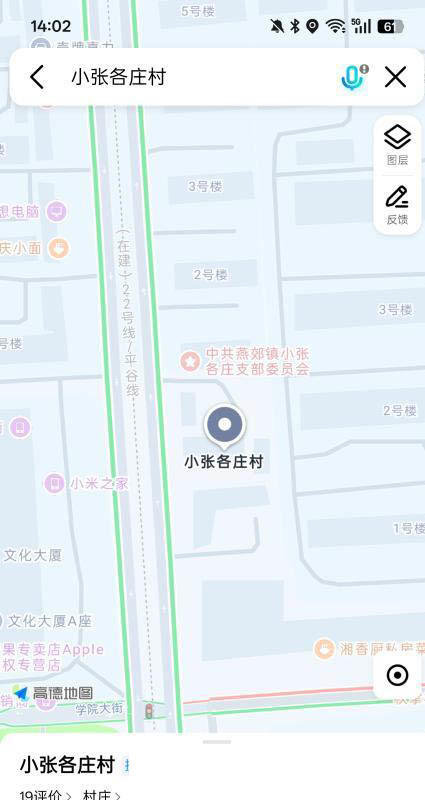Open the 中共燕郊镇小张各庄支部委员会 place marker
This screenshot has height=800, width=425.
coord(190,362)
